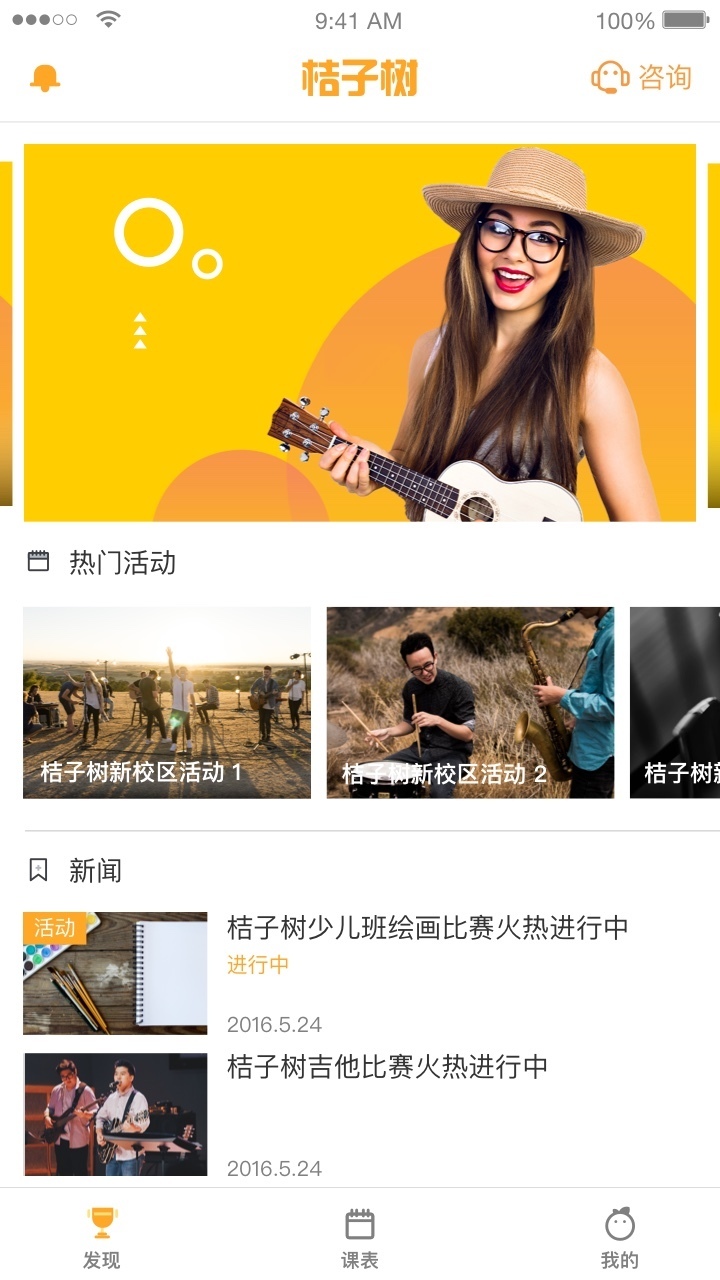Tap the schedule icon above 课表

coord(359,1222)
